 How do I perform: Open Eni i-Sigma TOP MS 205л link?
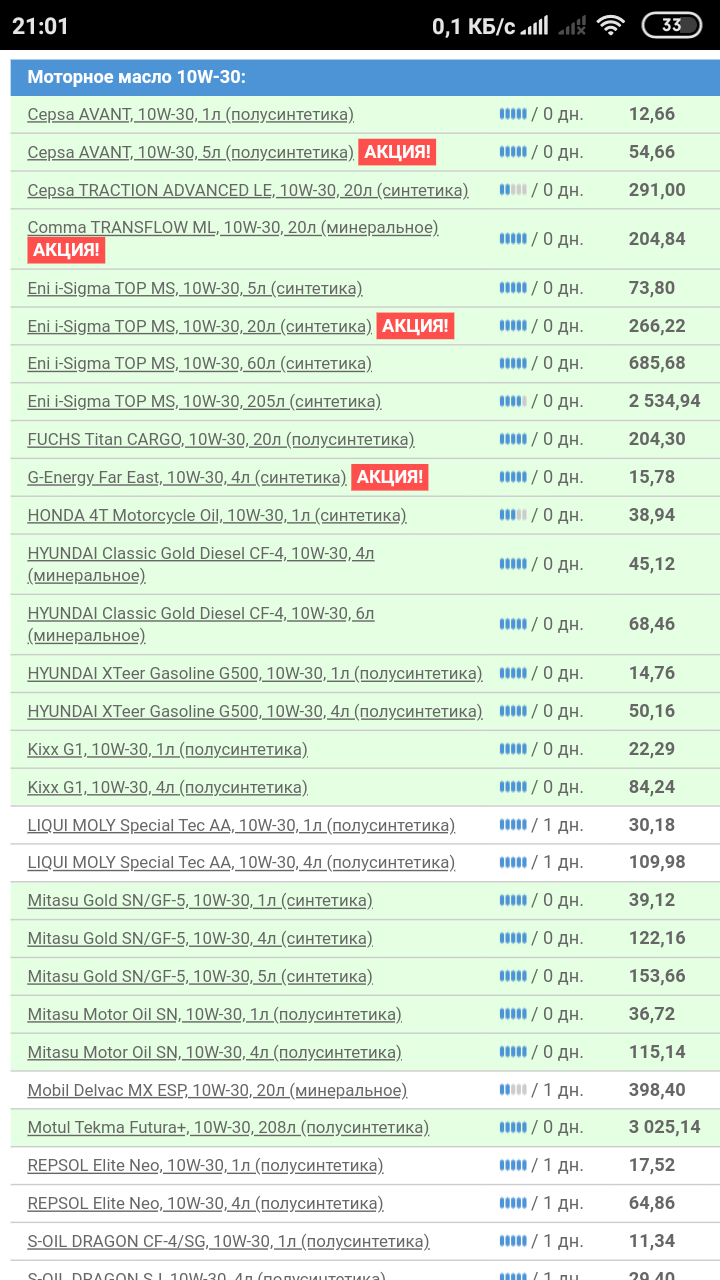click(x=204, y=401)
